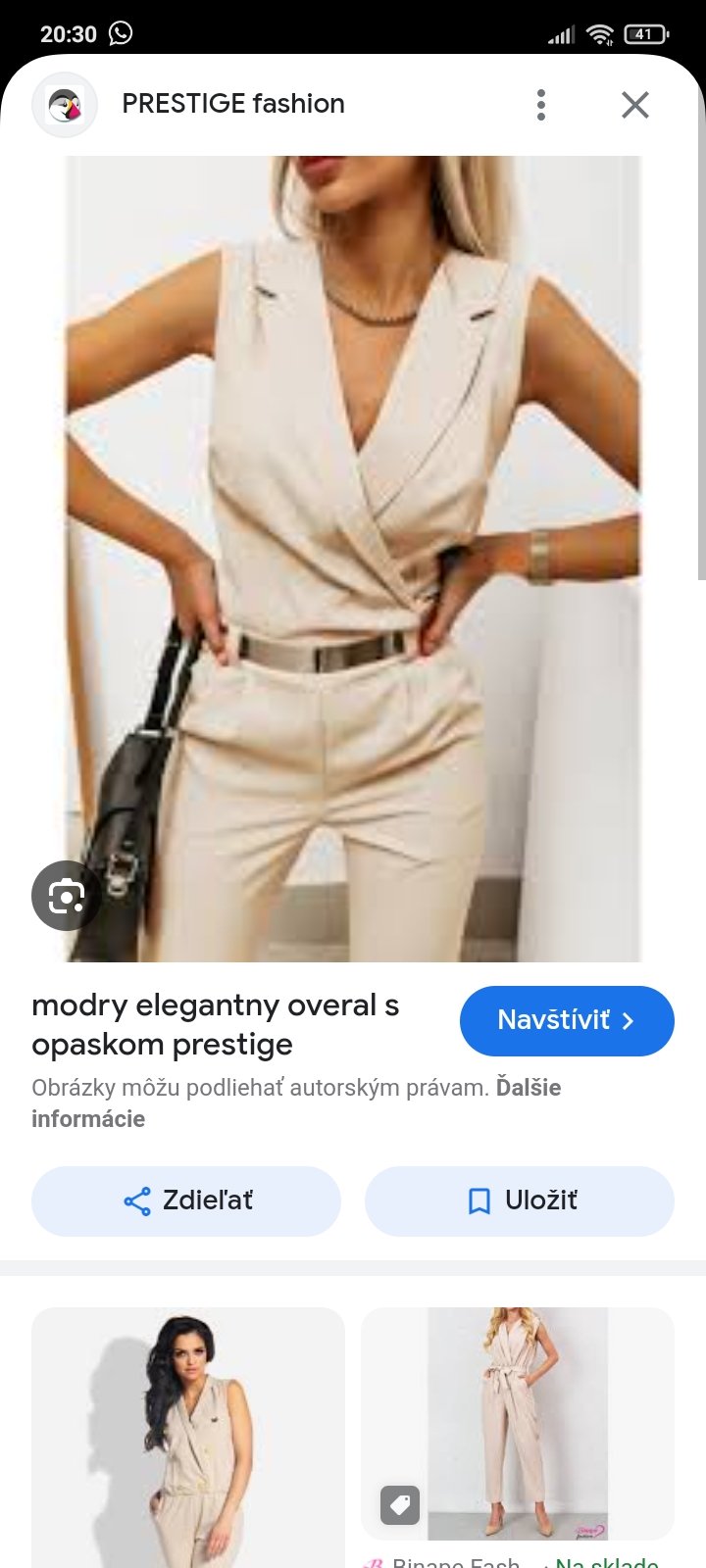This screenshot has height=1568, width=706.
Task: Open the related image of dark-haired model
Action: [x=188, y=1436]
